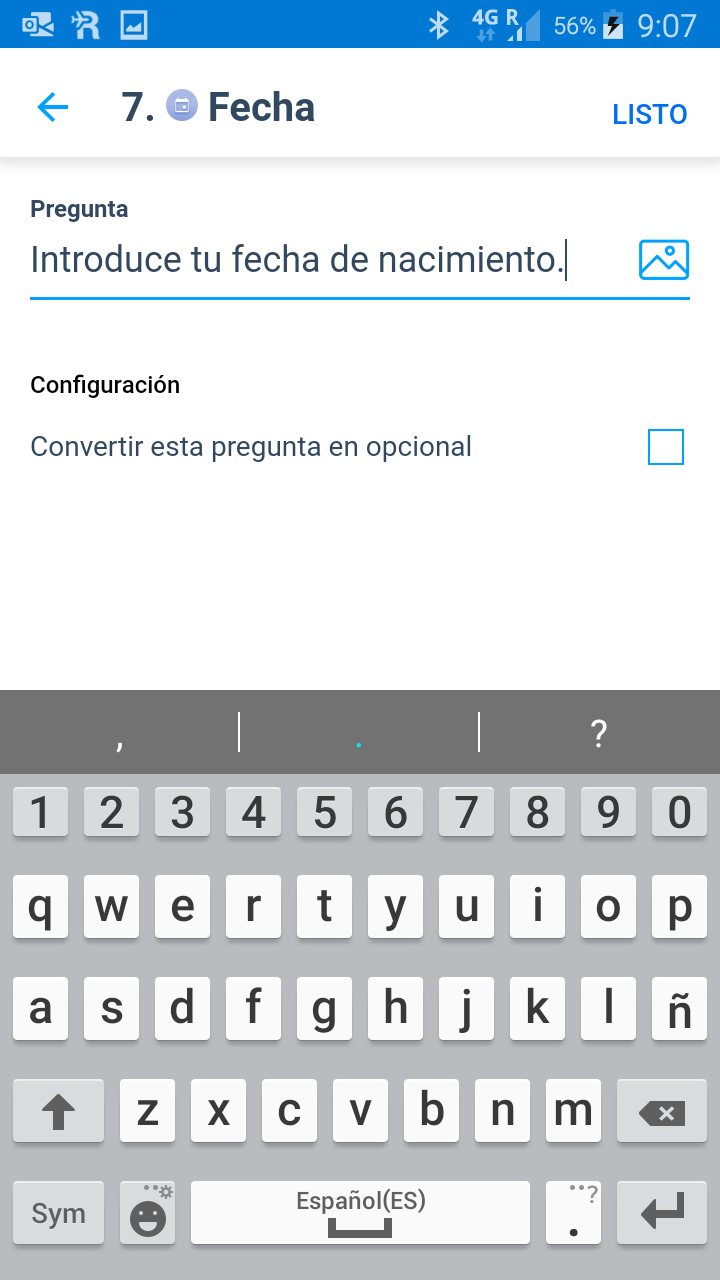Tap the keyboard backspace key

[x=661, y=1111]
